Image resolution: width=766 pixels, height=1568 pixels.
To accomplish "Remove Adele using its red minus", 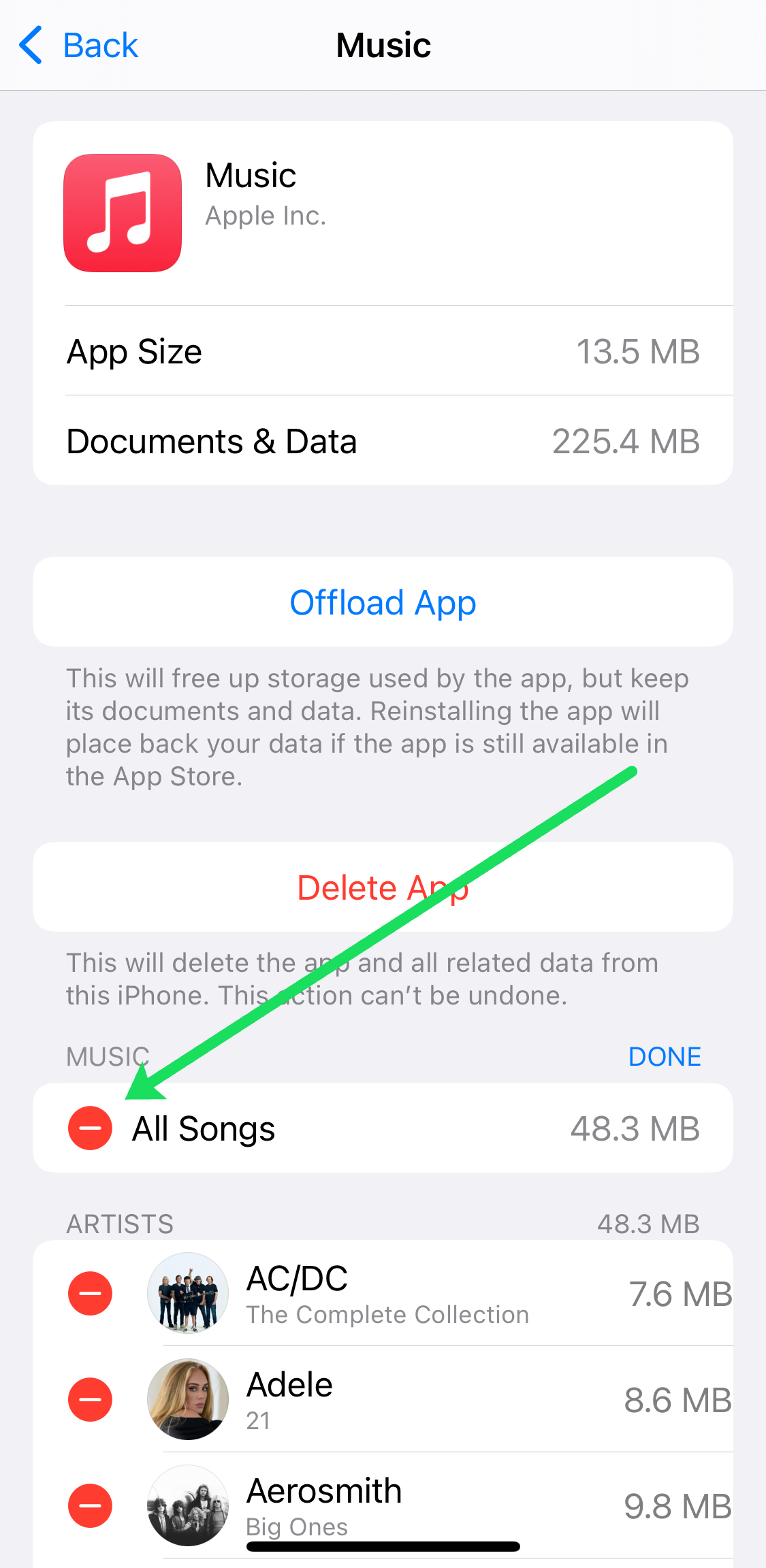I will (x=90, y=1399).
